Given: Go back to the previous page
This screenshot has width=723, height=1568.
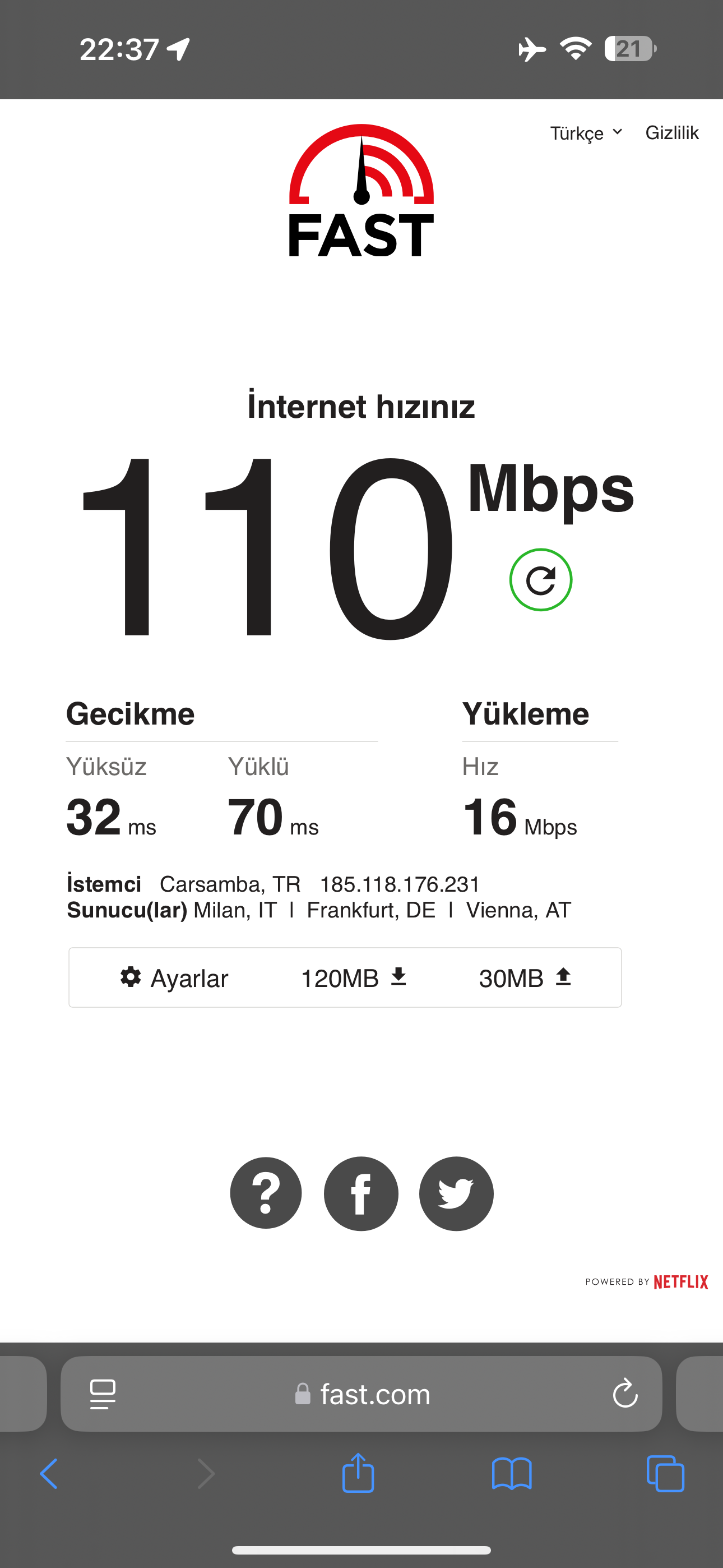Looking at the screenshot, I should pyautogui.click(x=49, y=1474).
